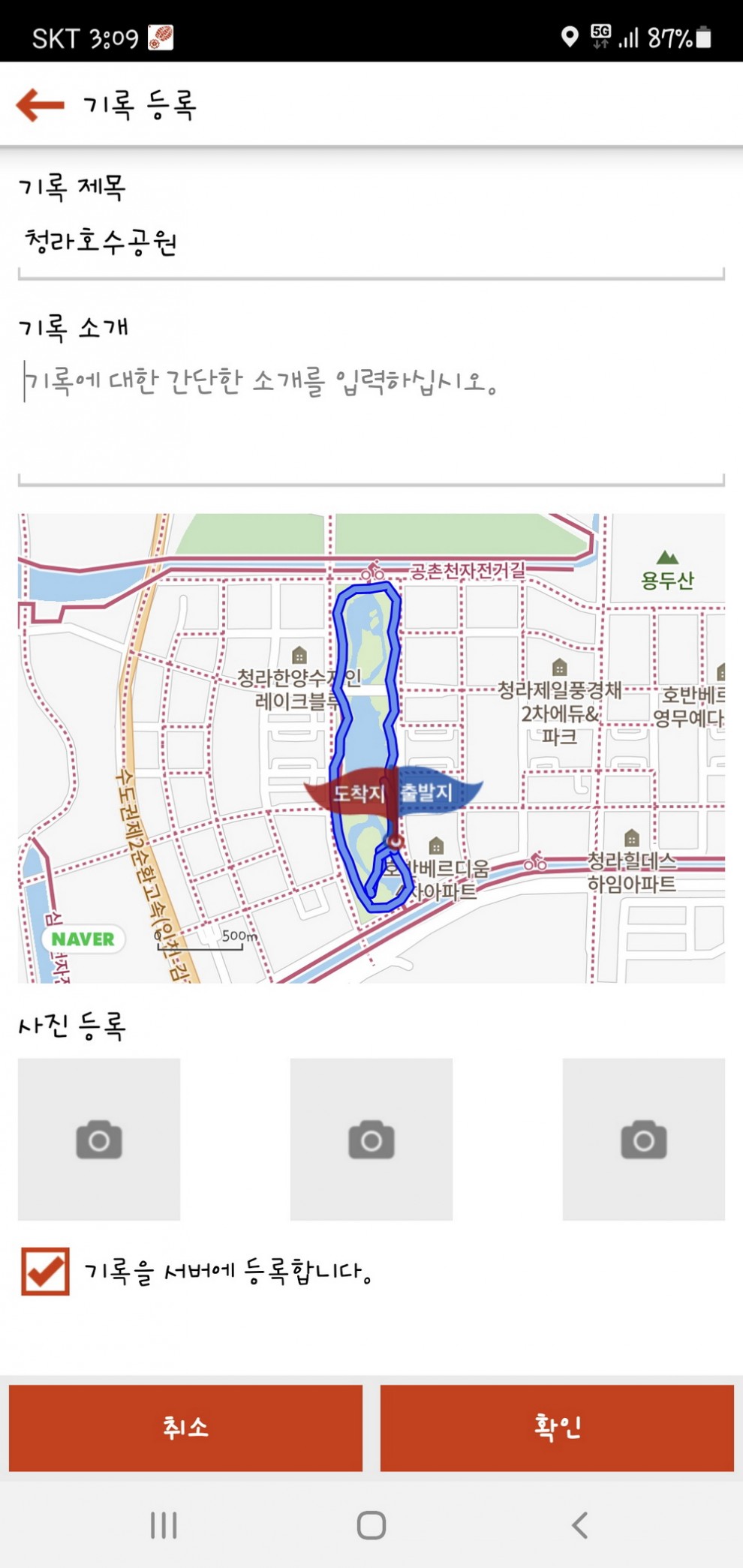Add a photo in the last camera slot
Viewport: 743px width, 1568px height.
tap(643, 1139)
